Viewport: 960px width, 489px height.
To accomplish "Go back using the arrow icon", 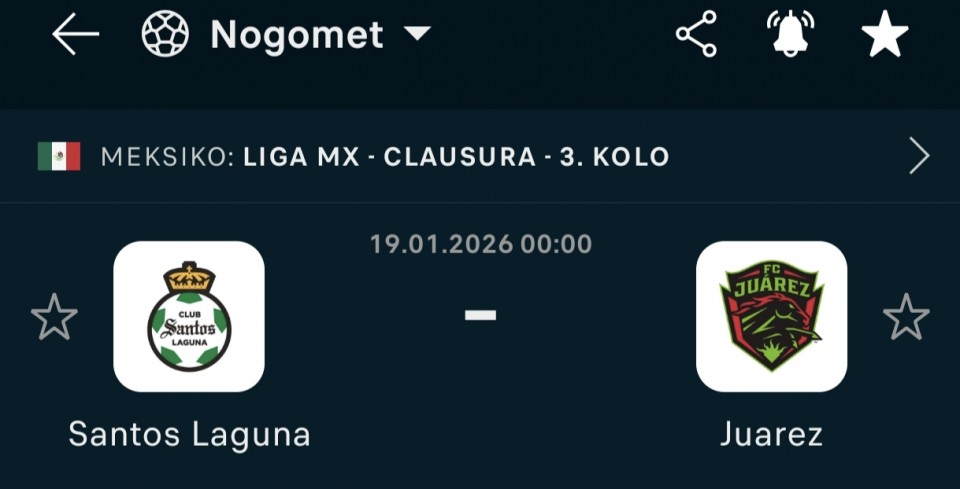I will [x=76, y=35].
